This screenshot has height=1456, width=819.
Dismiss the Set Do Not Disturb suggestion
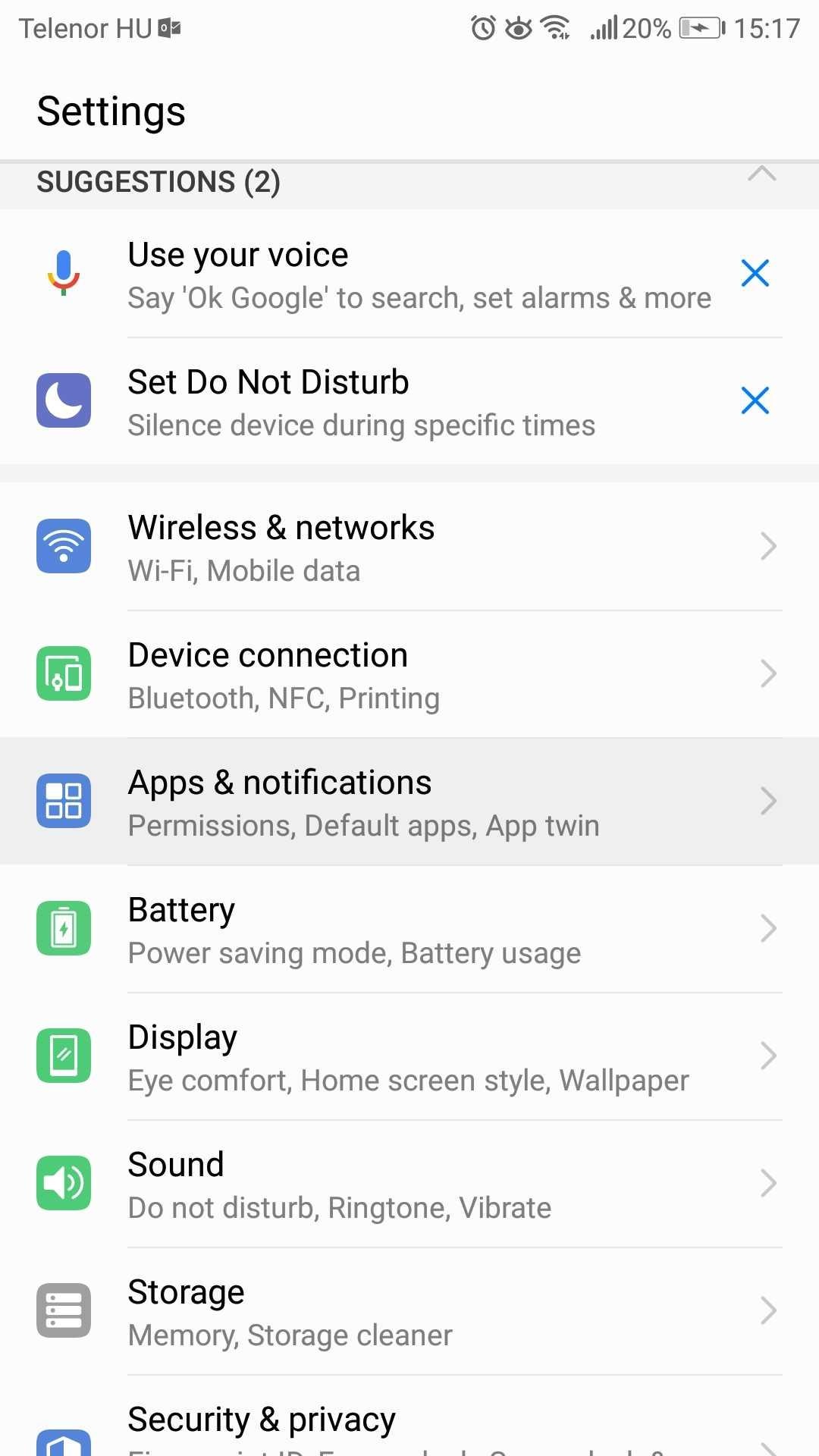click(x=755, y=400)
